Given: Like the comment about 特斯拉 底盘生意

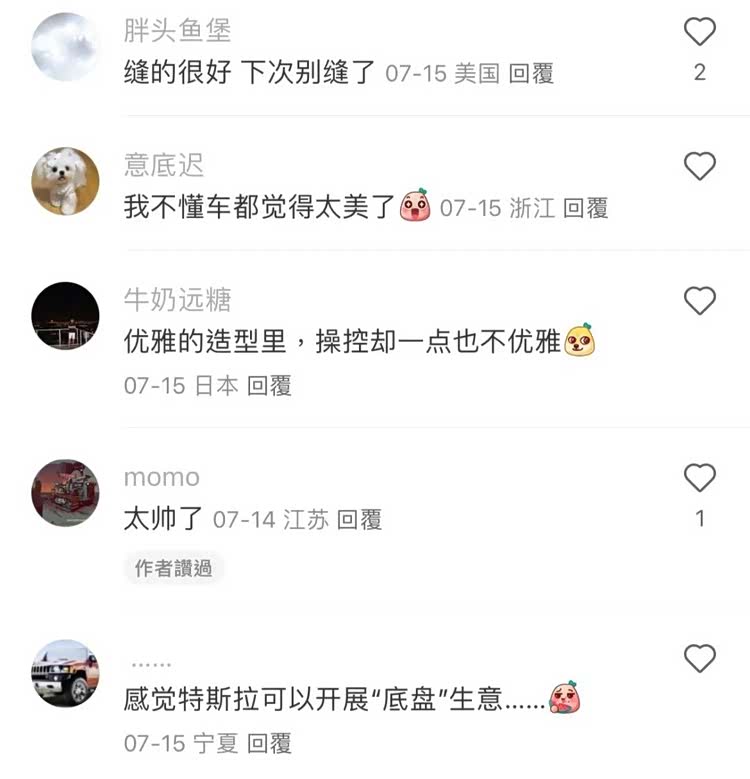Looking at the screenshot, I should click(699, 658).
